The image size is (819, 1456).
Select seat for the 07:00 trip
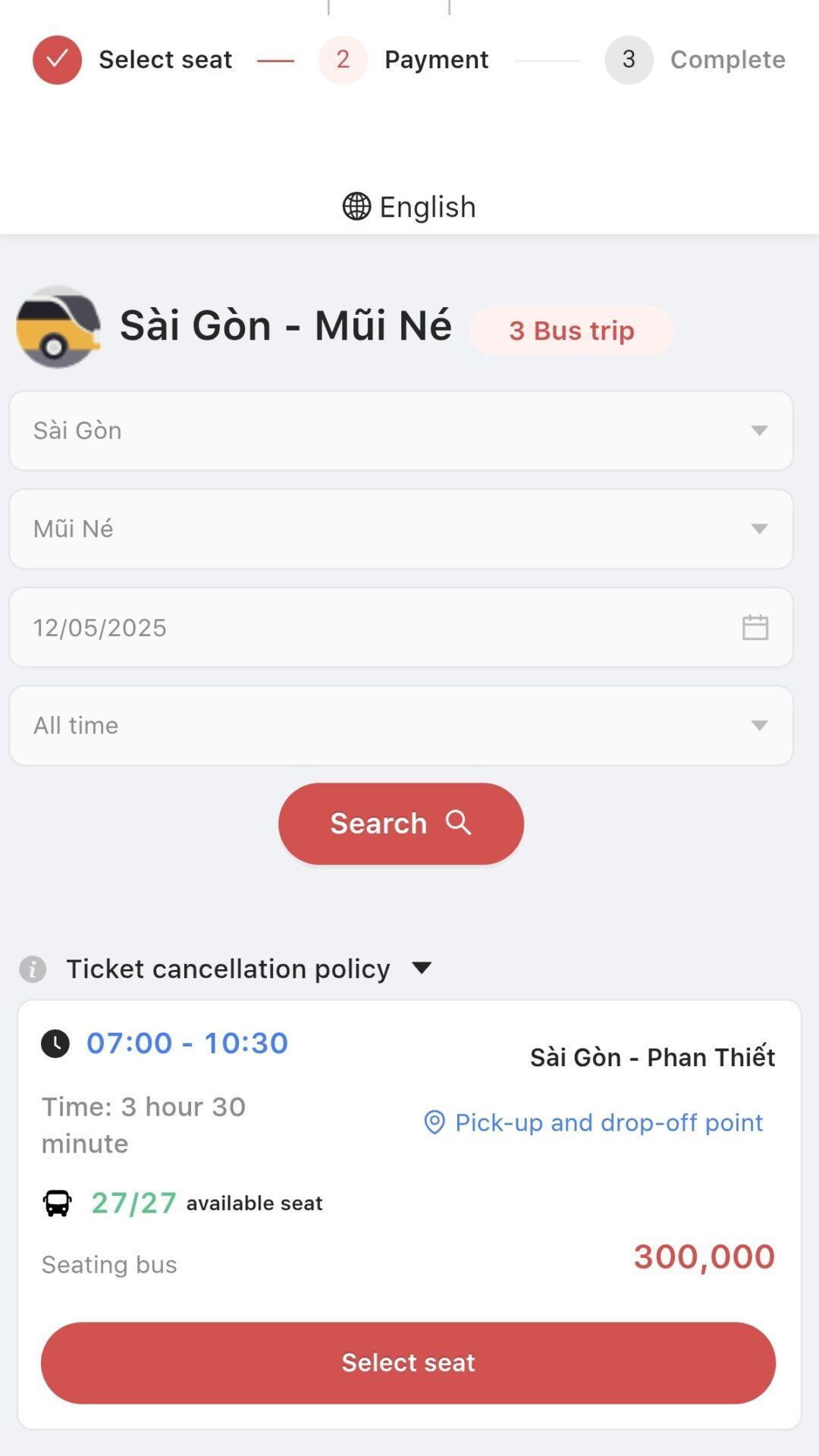point(408,1363)
